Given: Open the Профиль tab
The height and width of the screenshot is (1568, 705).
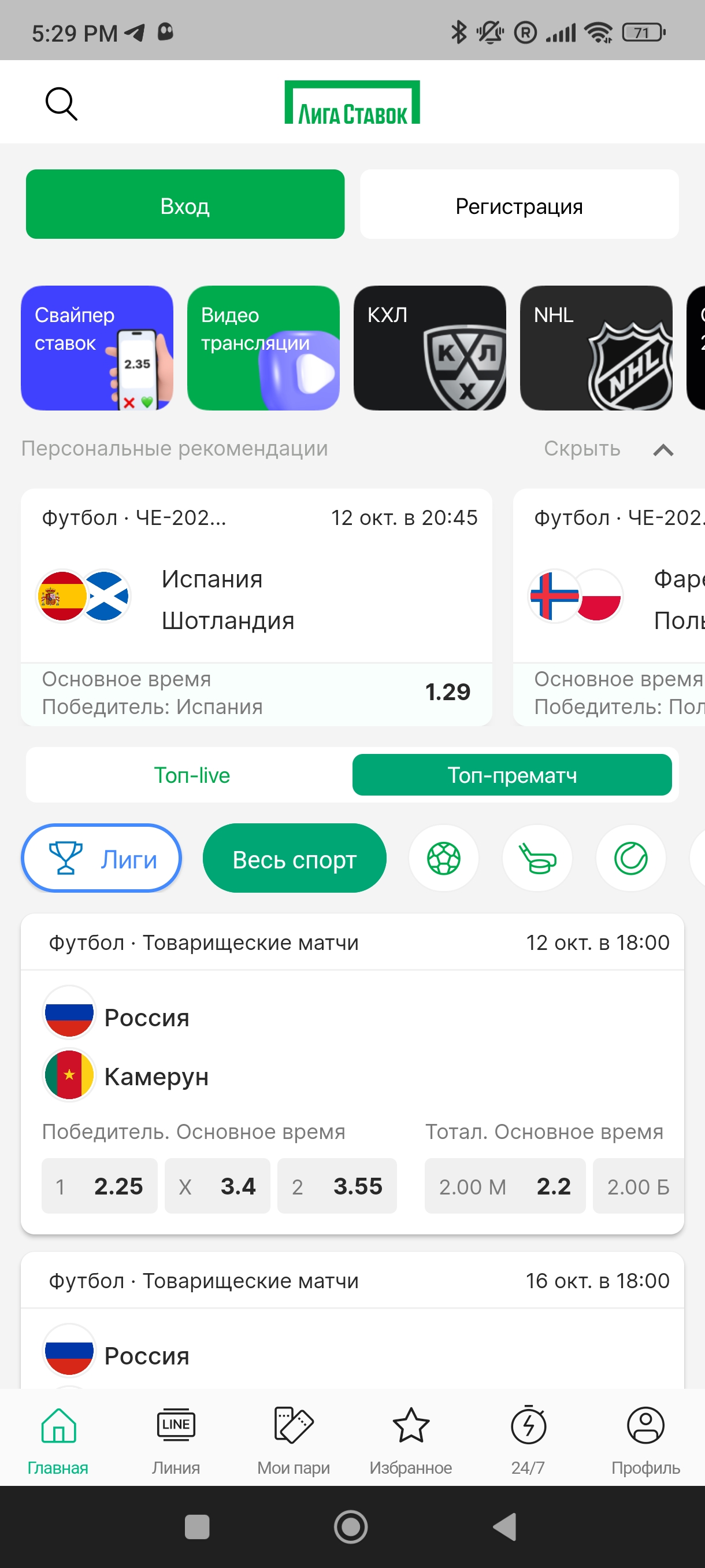Looking at the screenshot, I should point(645,1440).
